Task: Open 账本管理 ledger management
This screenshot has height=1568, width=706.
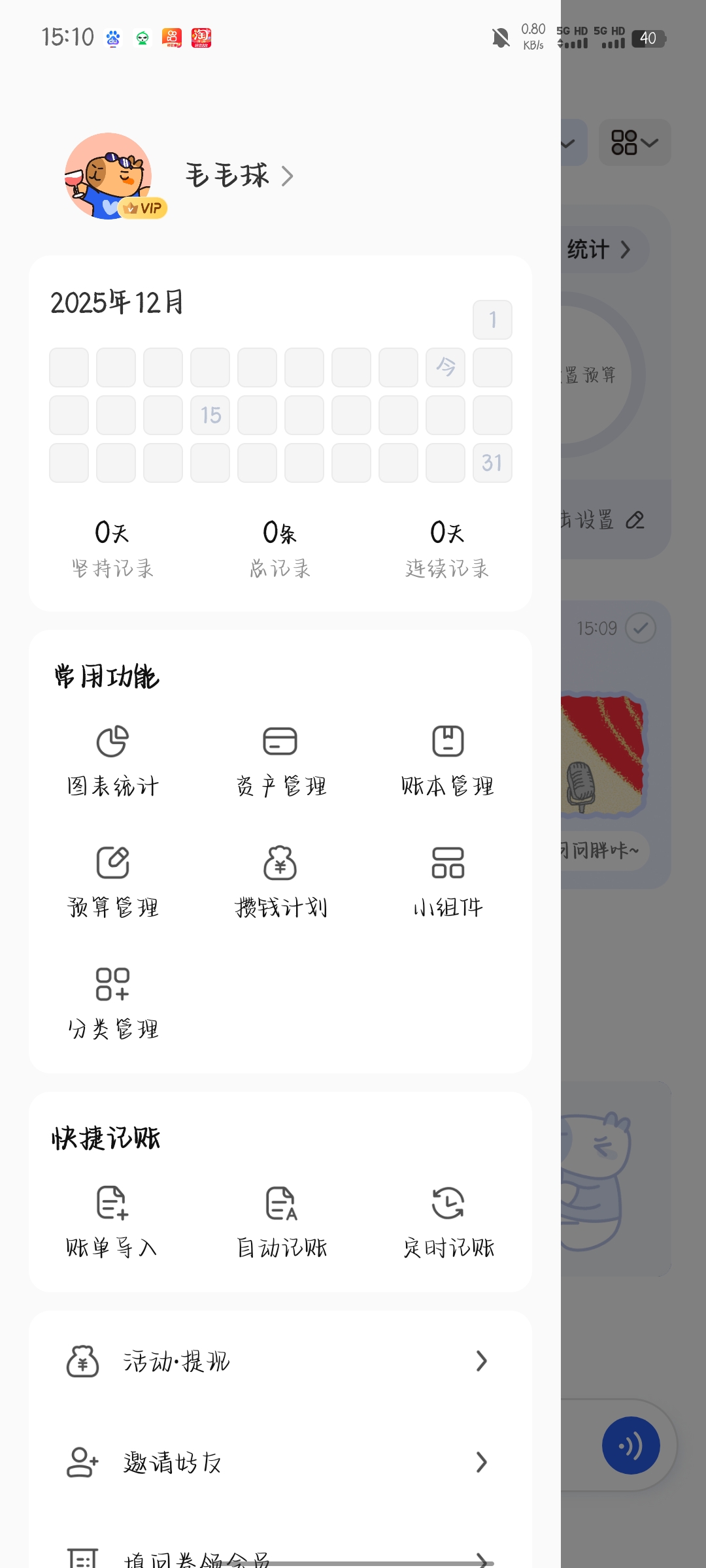Action: [x=448, y=760]
